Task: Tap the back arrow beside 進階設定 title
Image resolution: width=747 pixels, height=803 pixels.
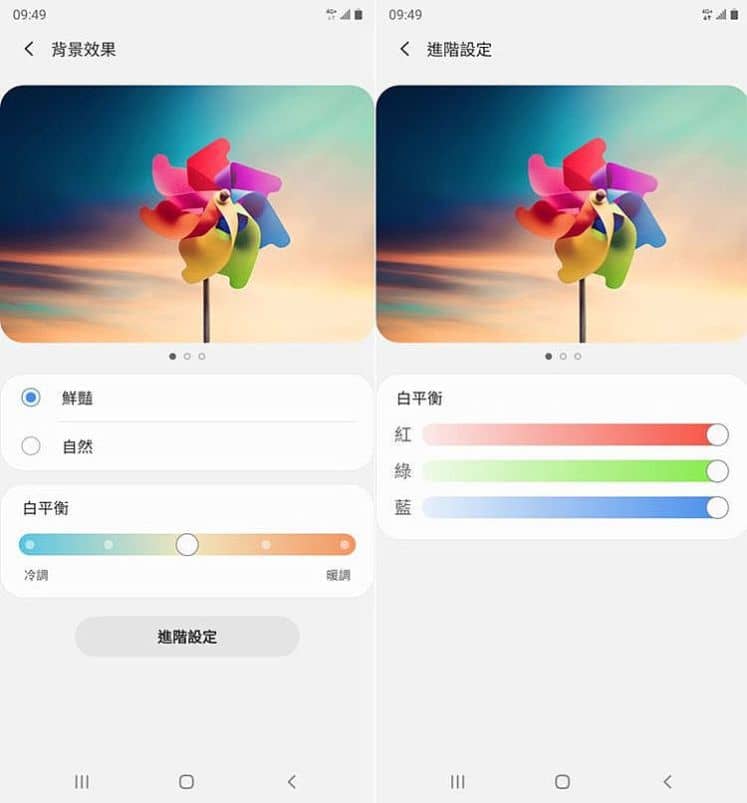Action: click(x=405, y=49)
